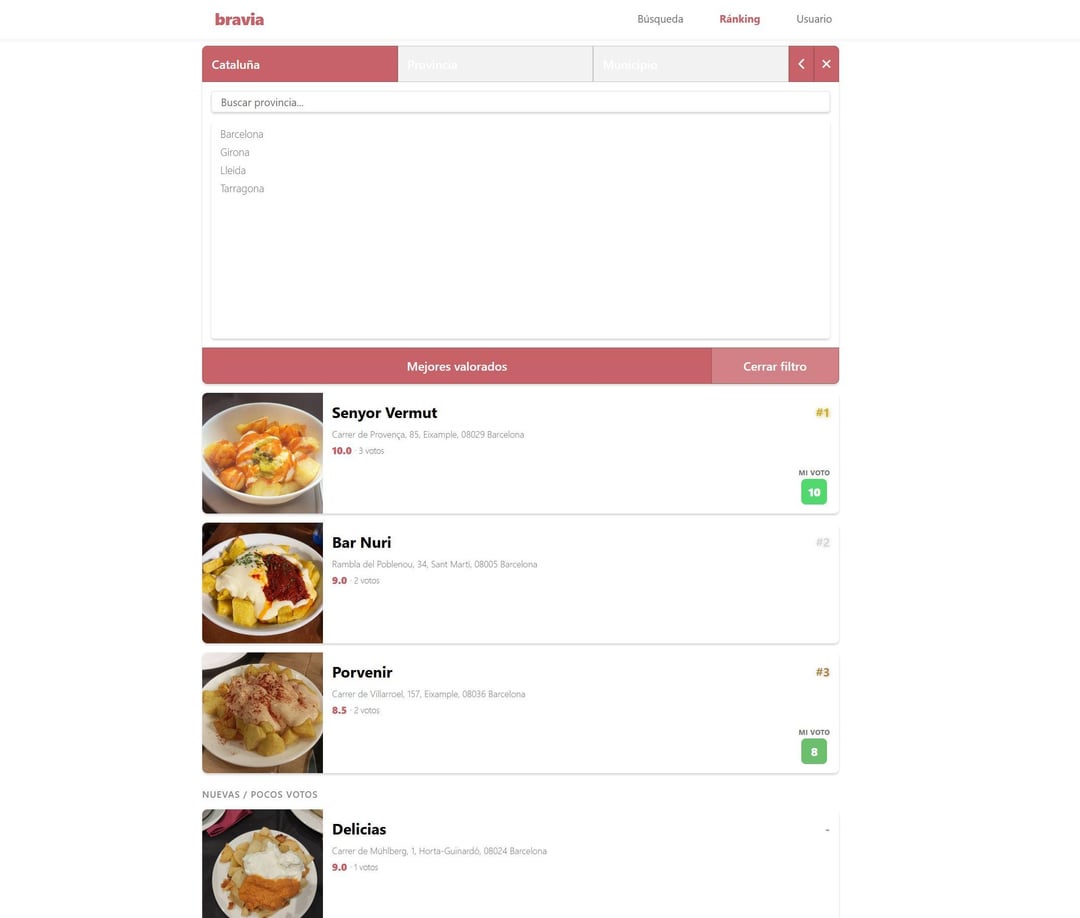Close the filter with Cerrar filtro
Viewport: 1080px width, 918px height.
coord(774,366)
